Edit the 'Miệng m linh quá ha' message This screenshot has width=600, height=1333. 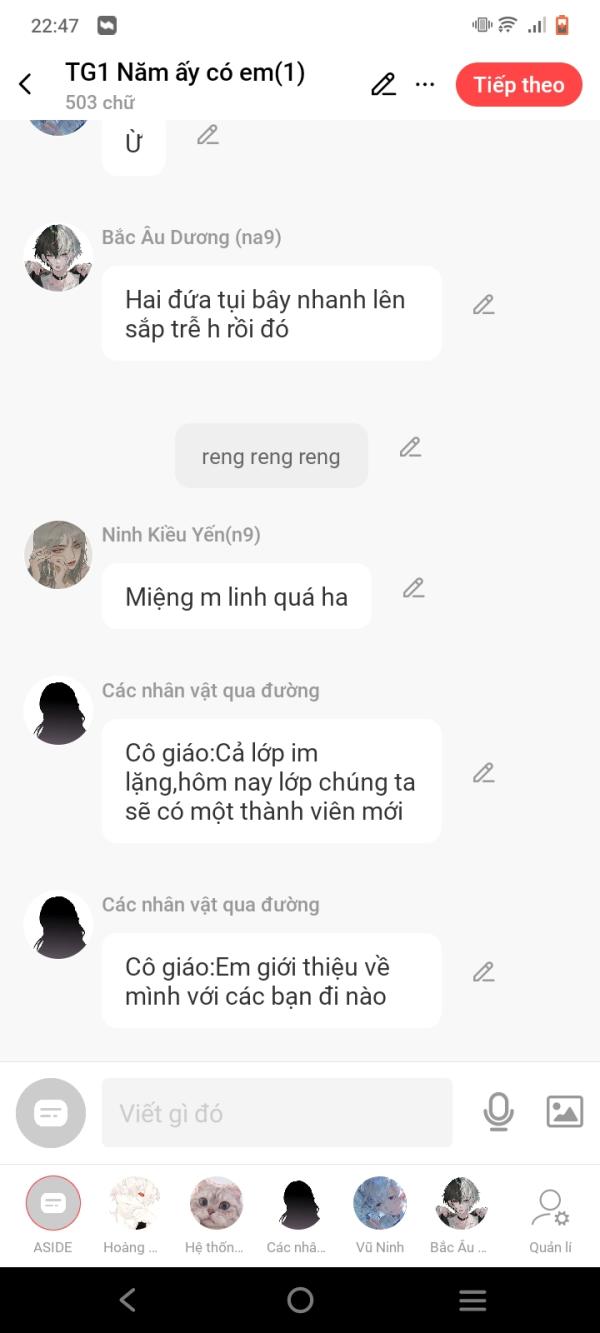[414, 589]
